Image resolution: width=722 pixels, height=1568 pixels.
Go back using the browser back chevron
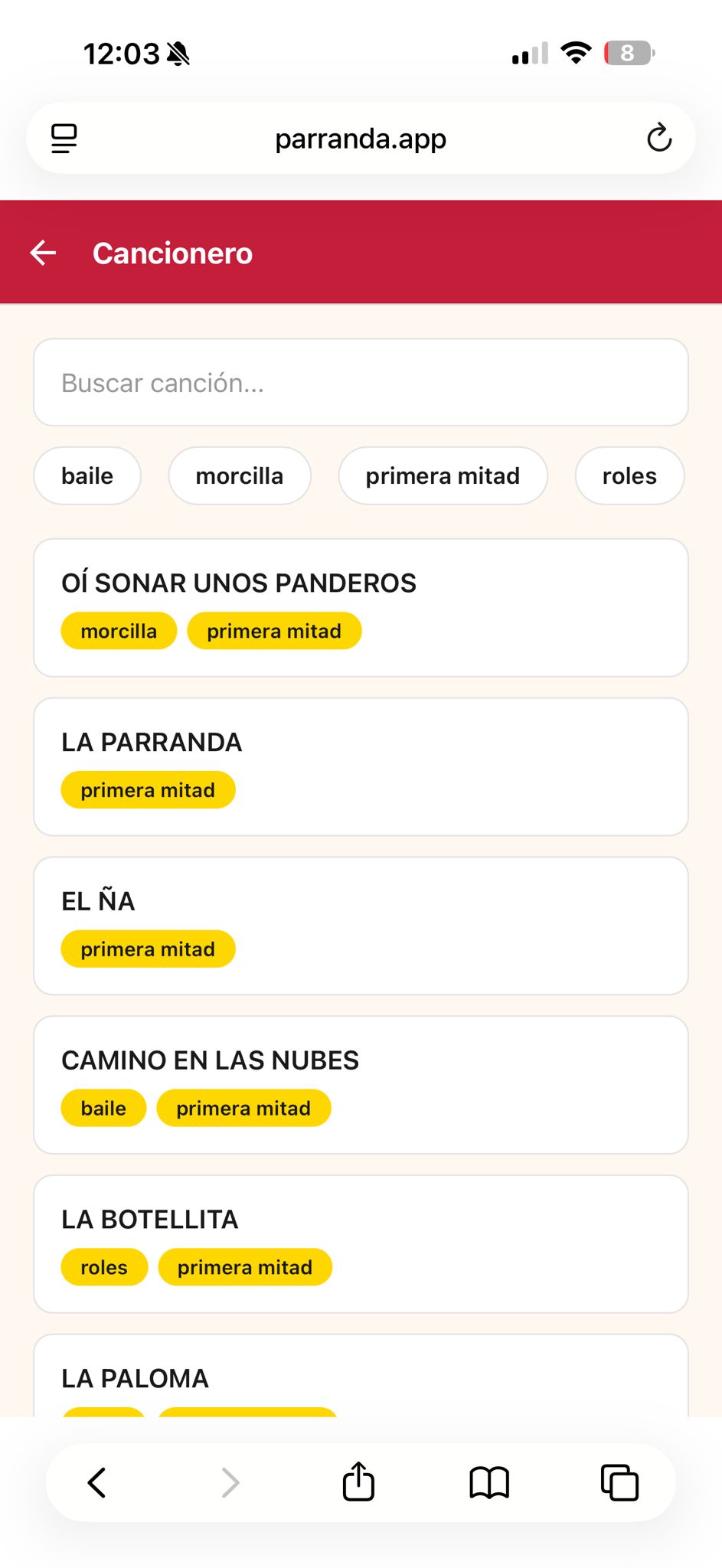click(x=96, y=1481)
